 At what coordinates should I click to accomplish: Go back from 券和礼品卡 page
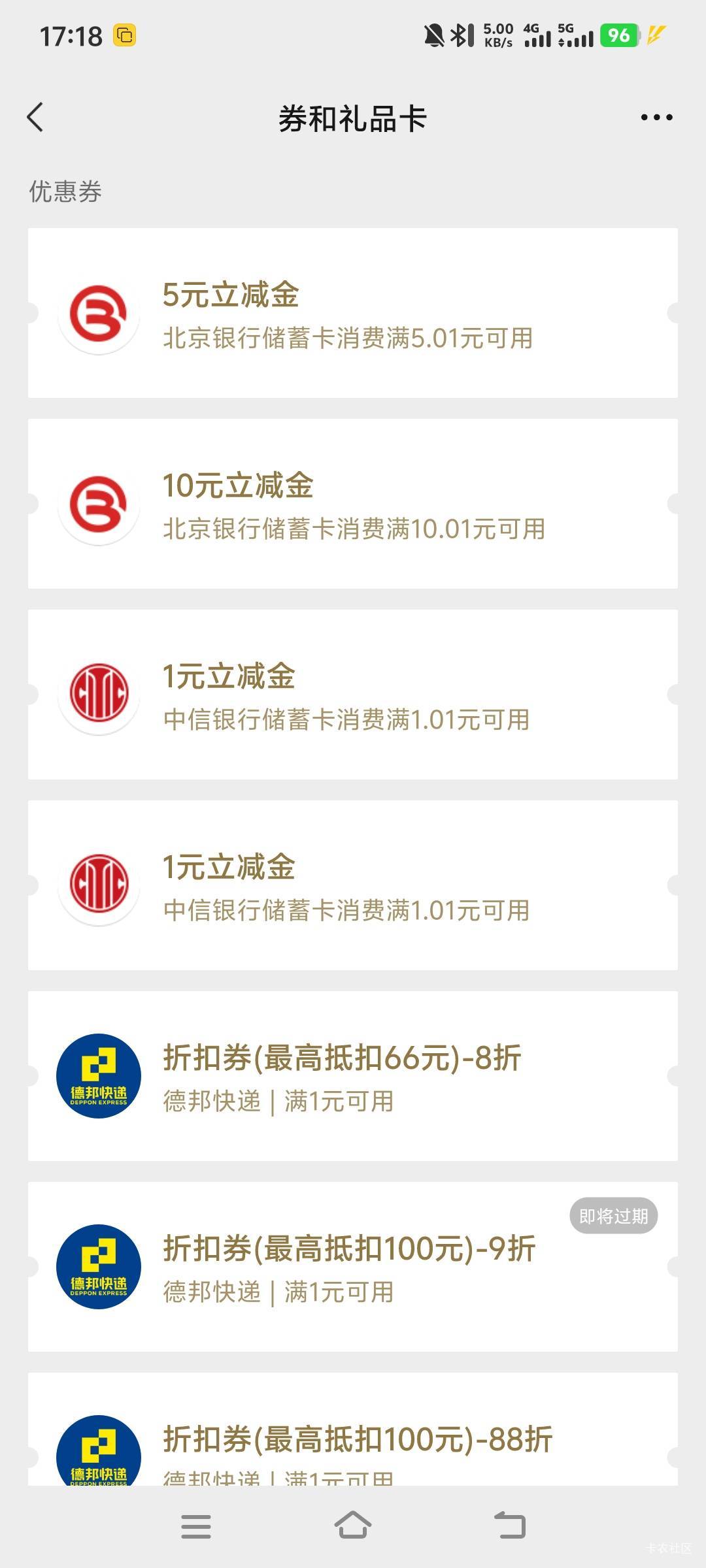point(35,118)
